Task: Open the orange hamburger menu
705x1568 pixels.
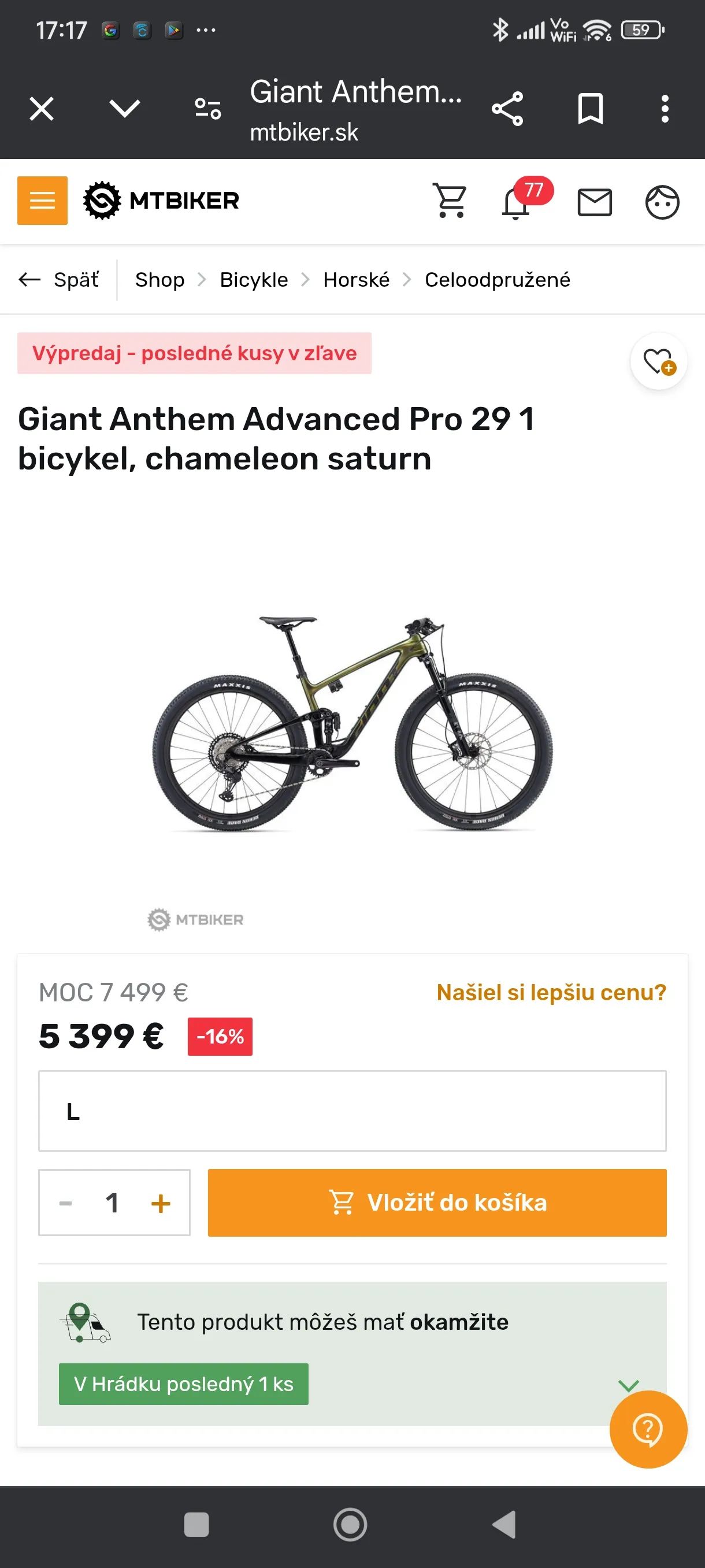Action: 42,200
